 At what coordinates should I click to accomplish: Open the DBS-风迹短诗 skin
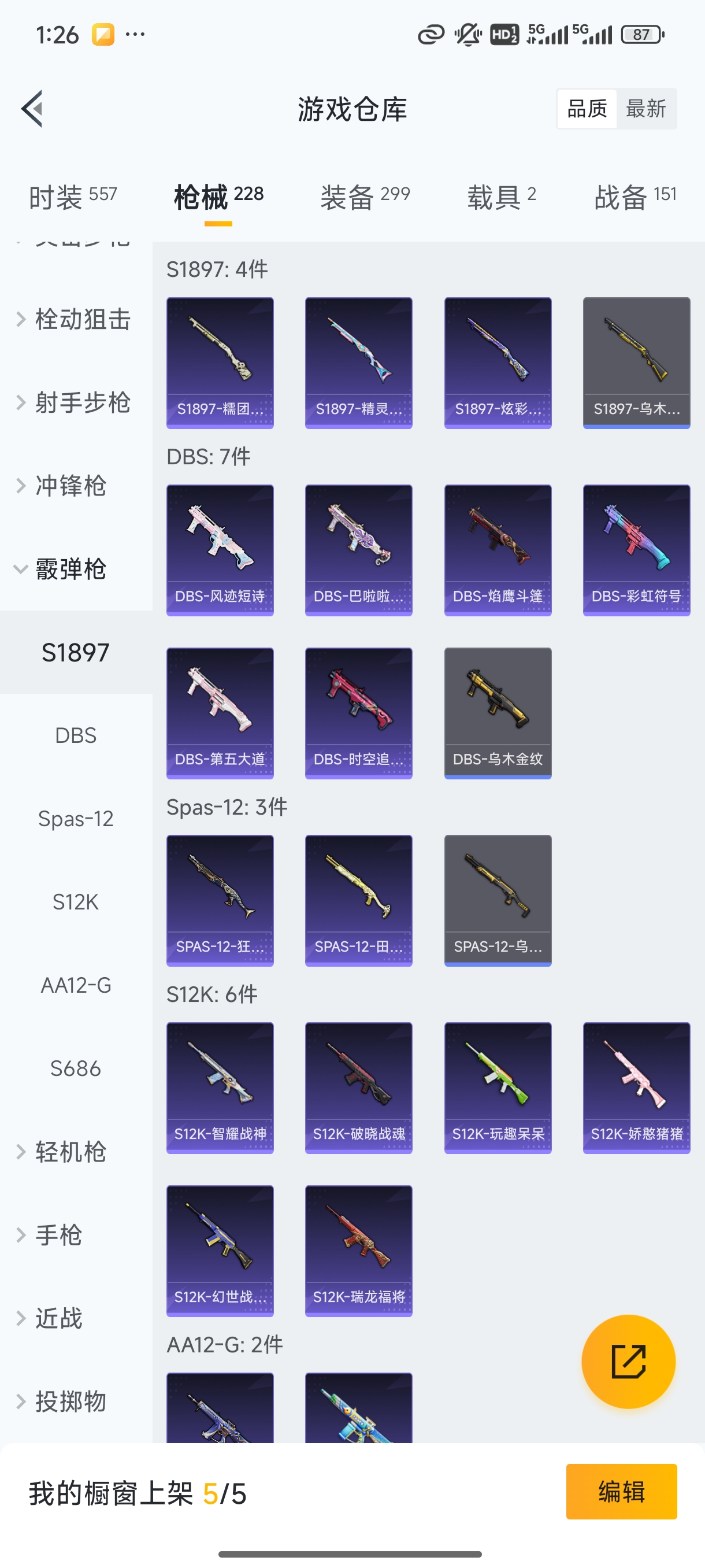pyautogui.click(x=220, y=550)
